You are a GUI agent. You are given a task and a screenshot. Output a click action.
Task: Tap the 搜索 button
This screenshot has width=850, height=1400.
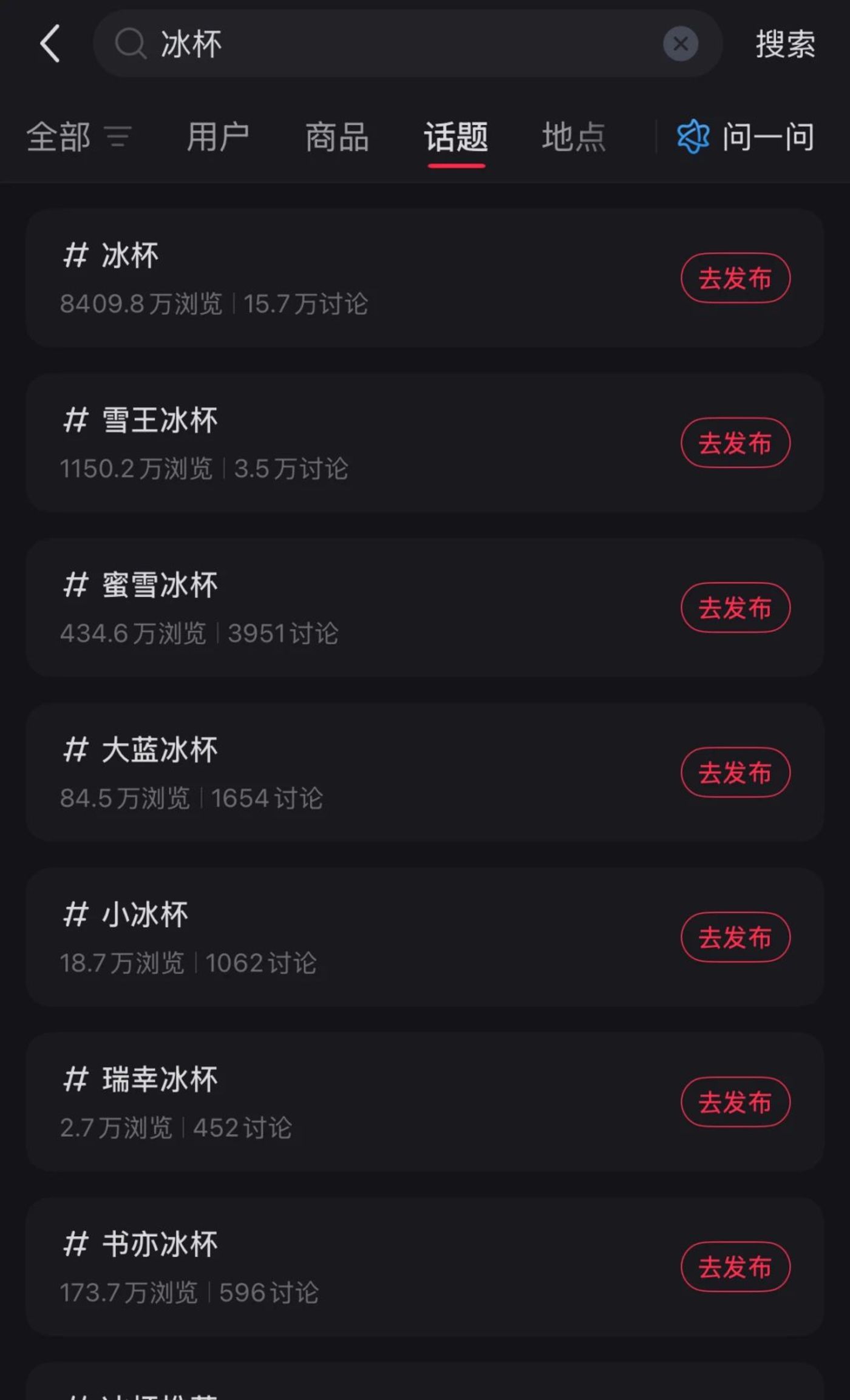tap(784, 44)
